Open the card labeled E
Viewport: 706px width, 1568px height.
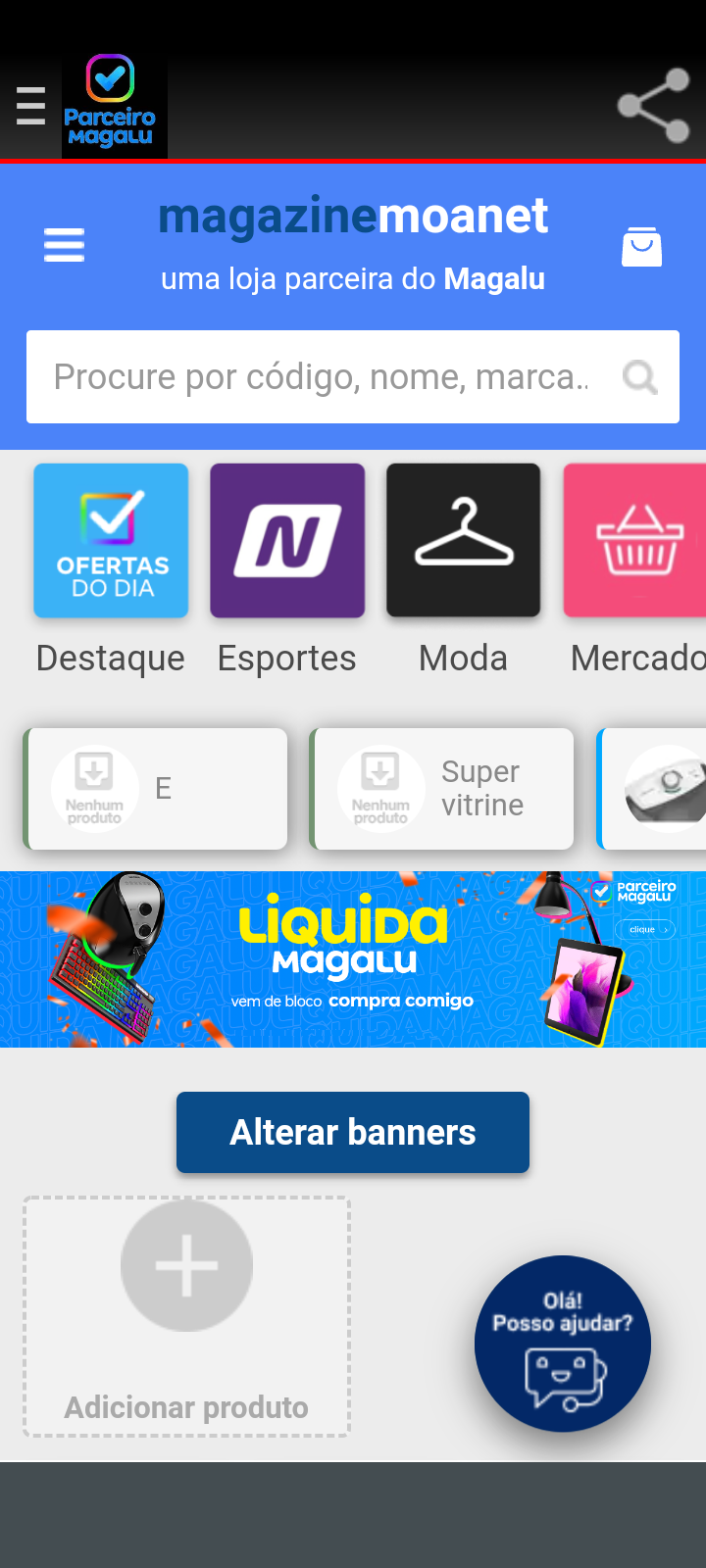pos(156,789)
